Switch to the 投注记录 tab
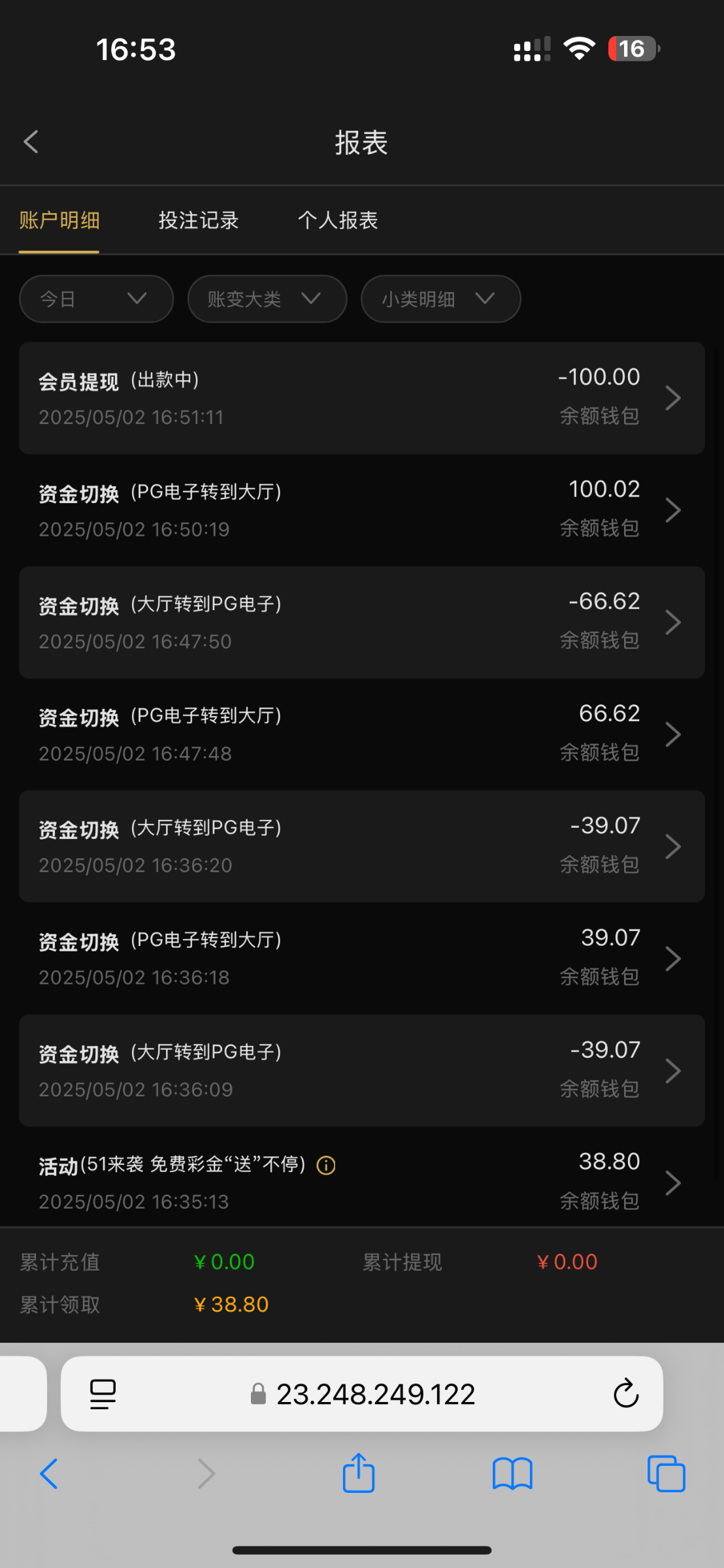Viewport: 724px width, 1568px height. coord(199,220)
